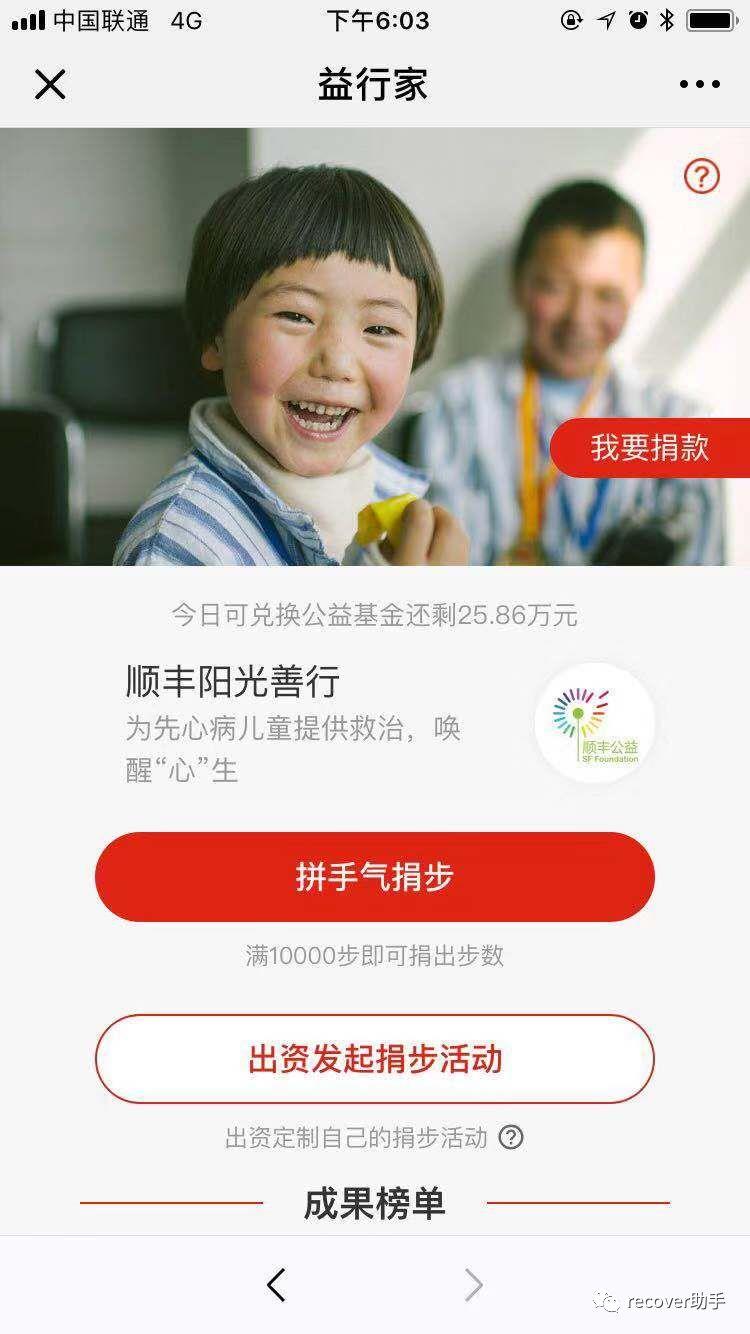Go back using the bottom left arrow
Screen dimensions: 750x1334
point(277,1285)
